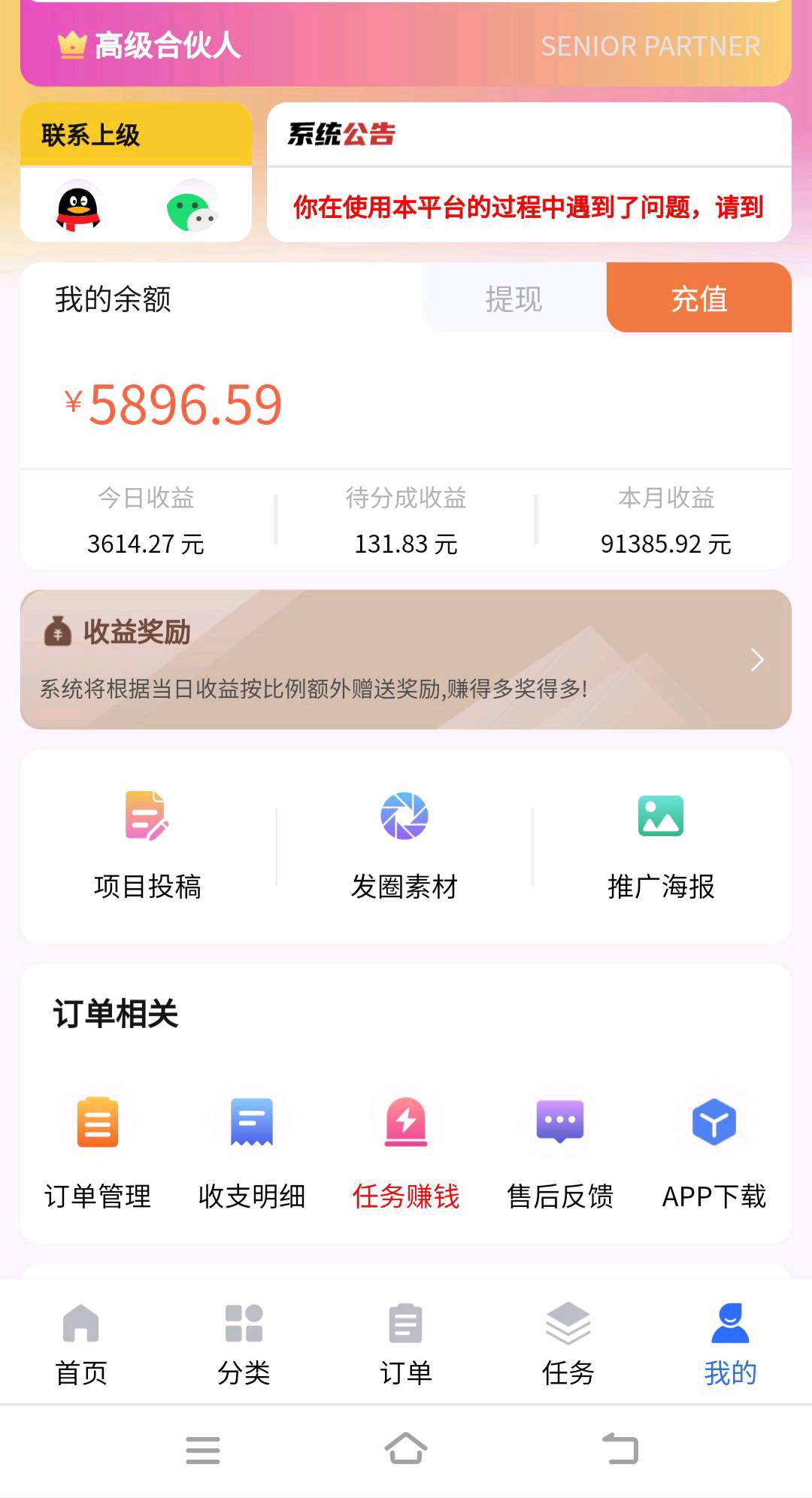Open 售后反馈
This screenshot has width=812, height=1498.
pyautogui.click(x=560, y=1152)
